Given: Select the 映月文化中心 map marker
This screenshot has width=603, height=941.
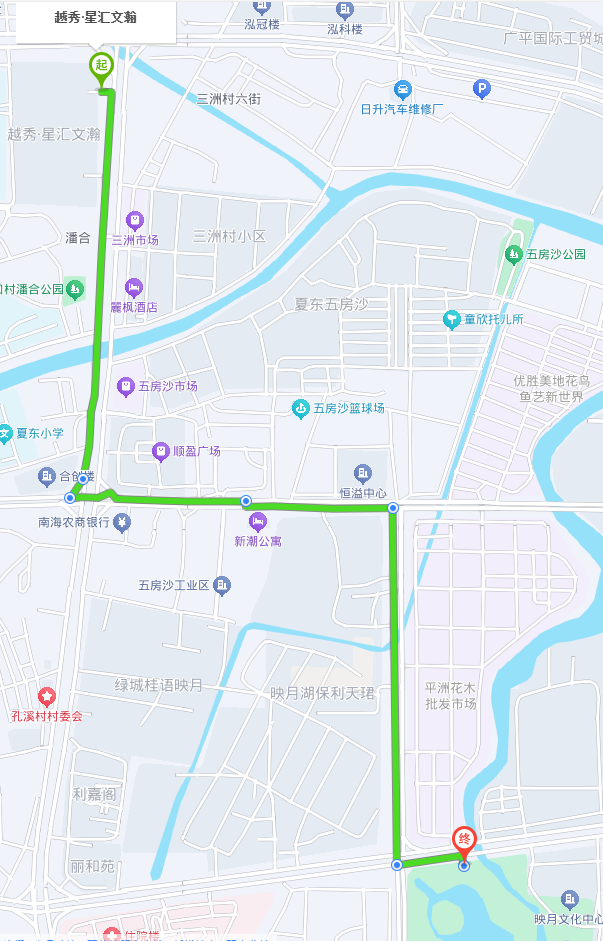Looking at the screenshot, I should tap(569, 899).
